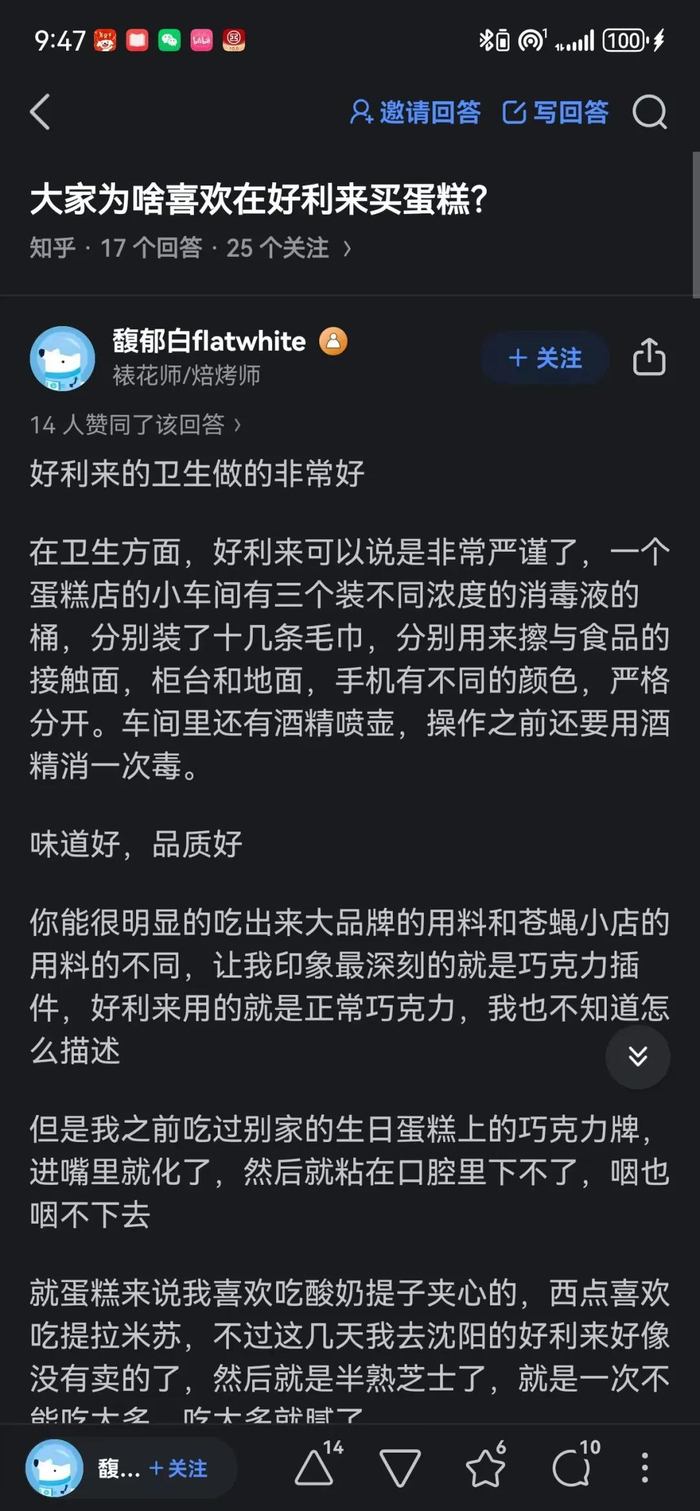Viewport: 700px width, 1511px height.
Task: Tap 邀请回答 to invite answers
Action: [x=415, y=112]
